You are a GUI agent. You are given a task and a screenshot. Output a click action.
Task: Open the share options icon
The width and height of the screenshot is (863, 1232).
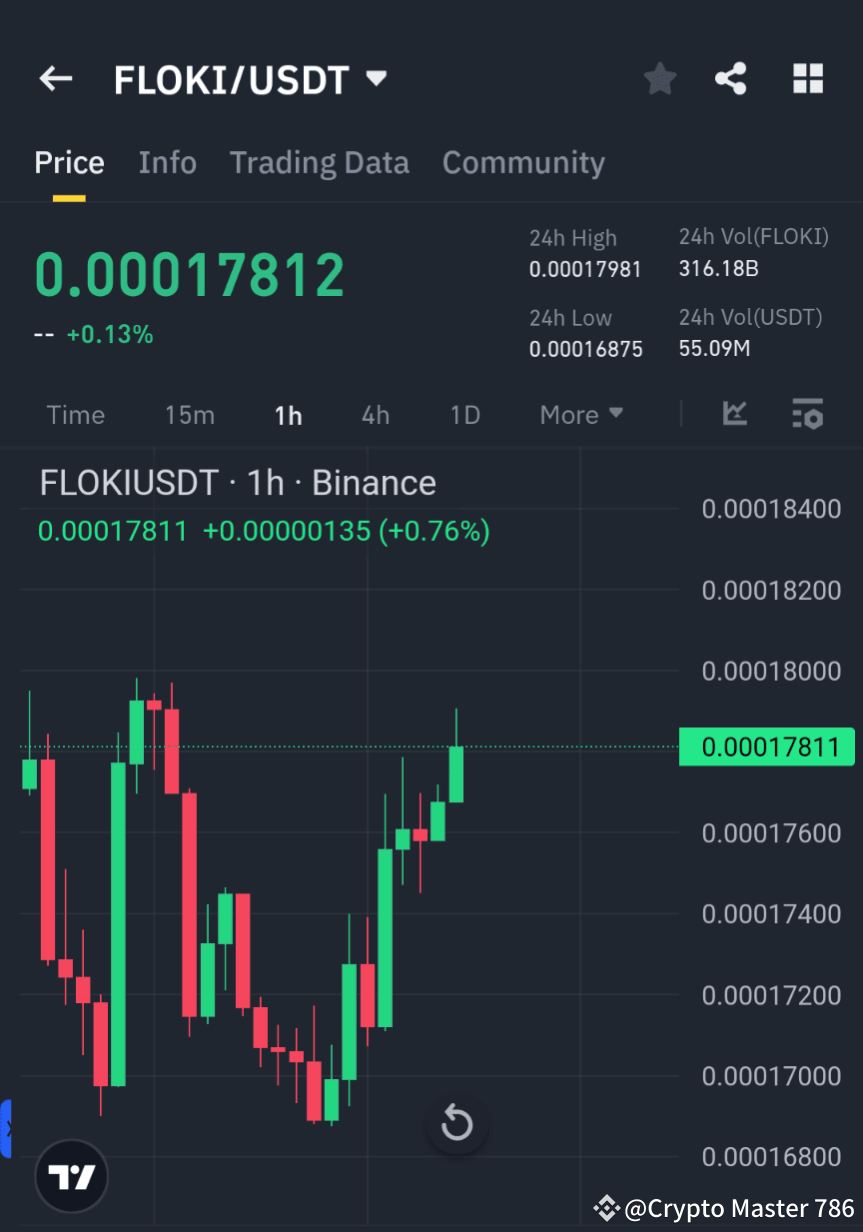tap(731, 79)
